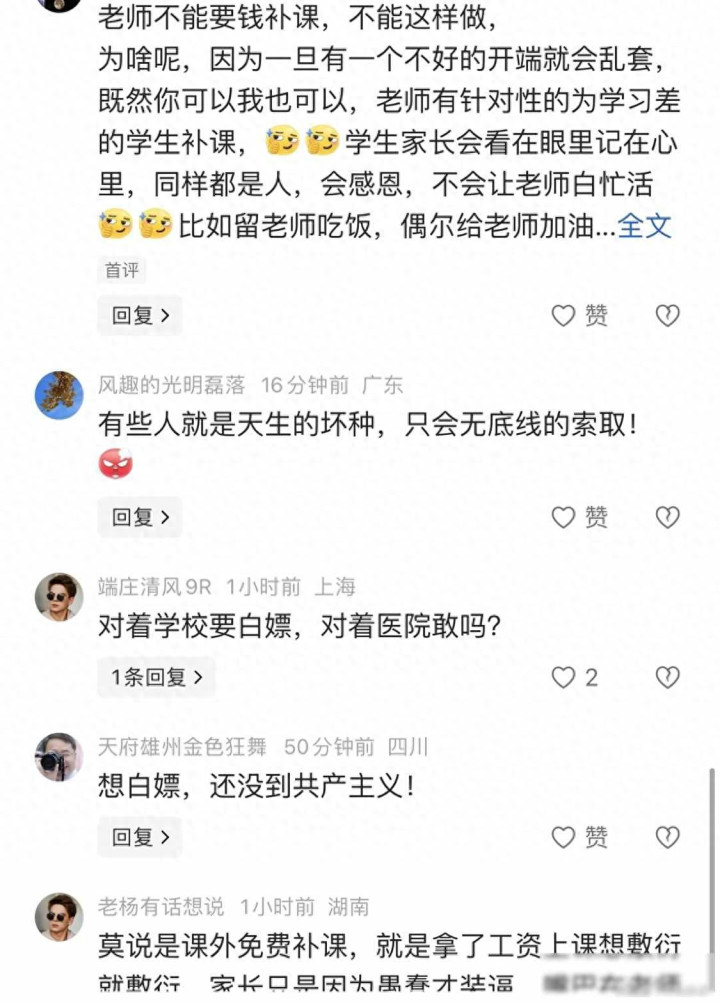Reply to 风趣的光明磊落's comment
The width and height of the screenshot is (720, 1003).
[140, 516]
